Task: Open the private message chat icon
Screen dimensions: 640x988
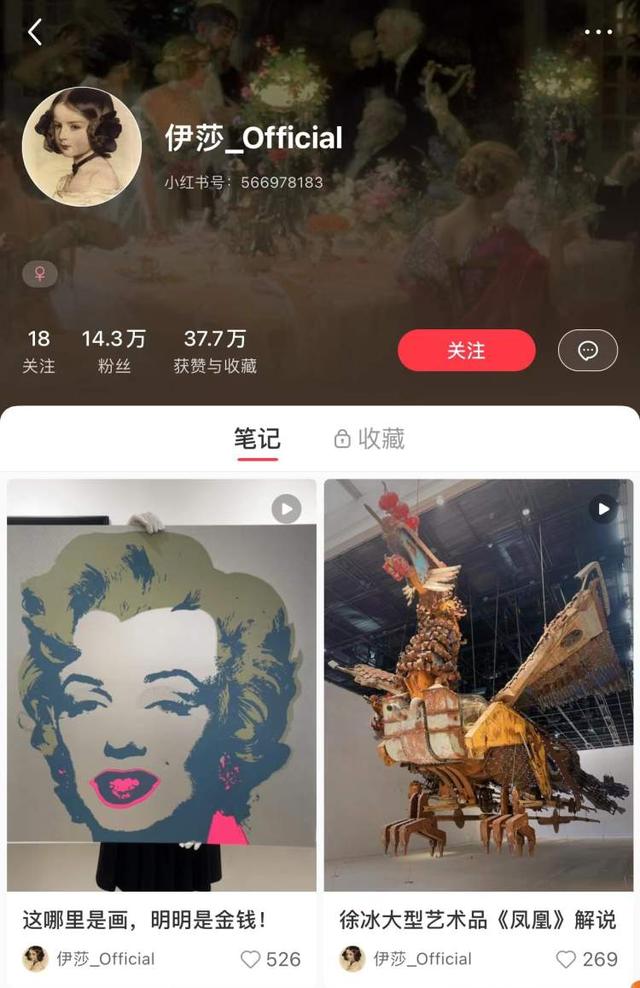Action: [588, 351]
